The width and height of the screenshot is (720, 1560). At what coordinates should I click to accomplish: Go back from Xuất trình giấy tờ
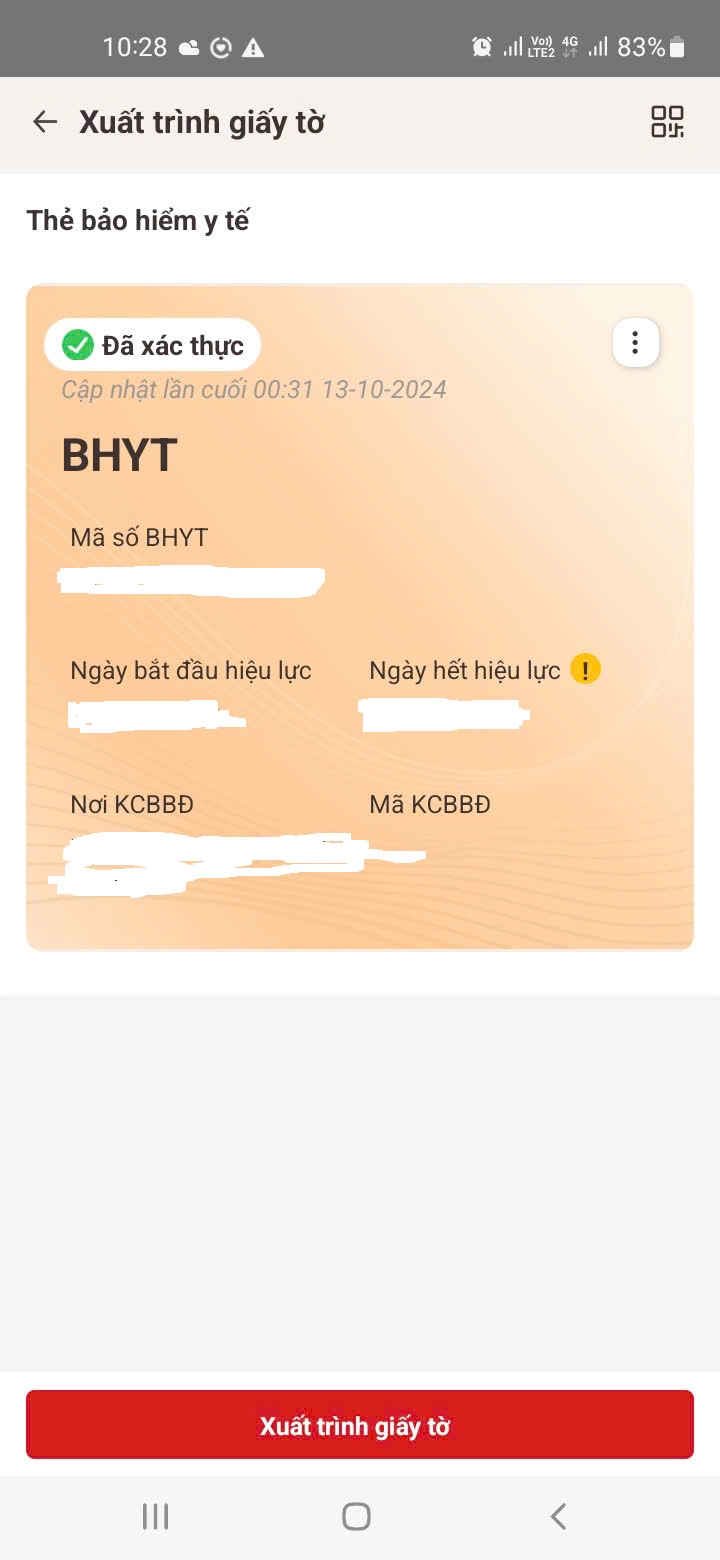click(45, 122)
